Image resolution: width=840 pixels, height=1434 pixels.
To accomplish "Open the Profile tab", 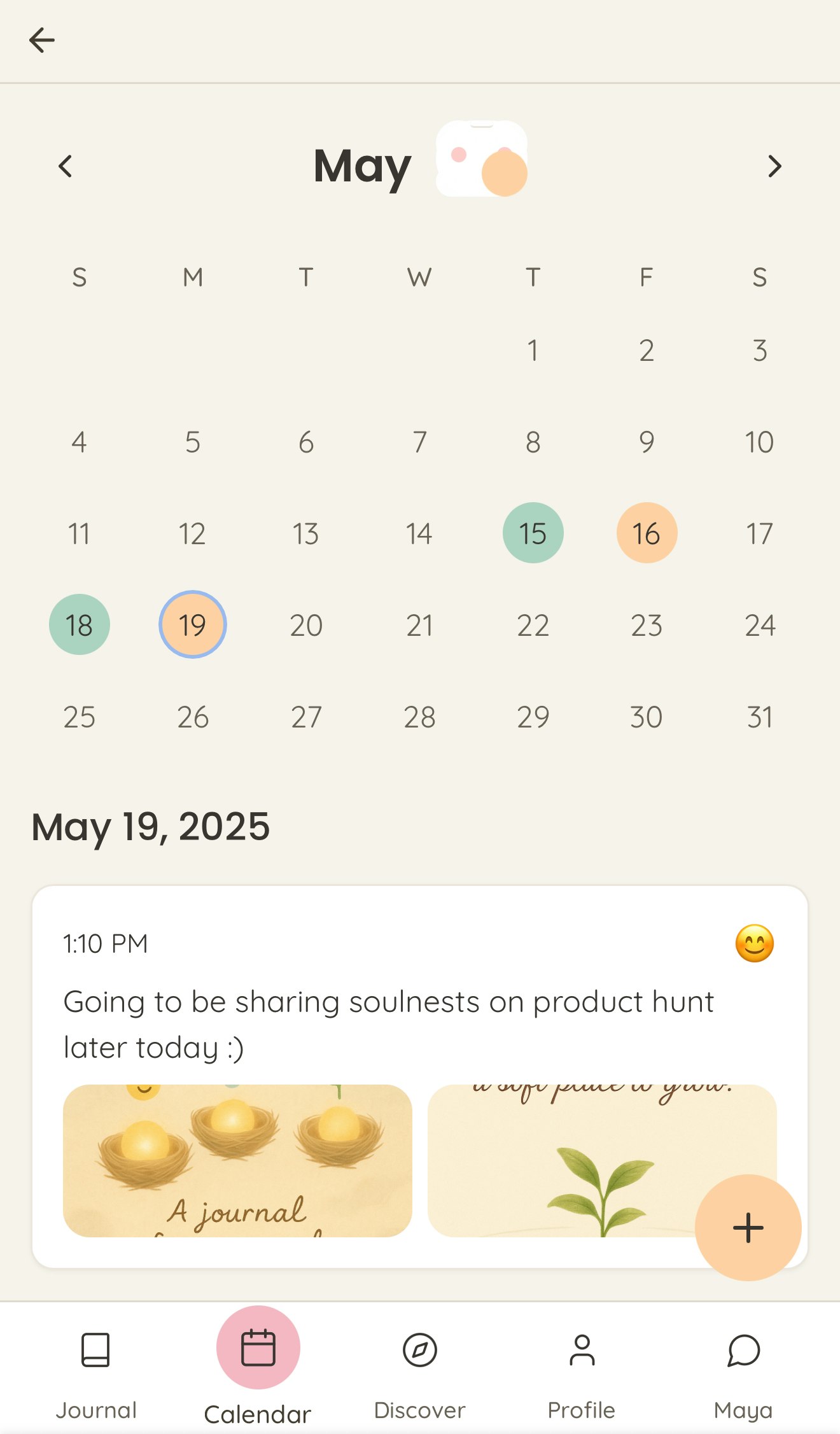I will pos(582,1368).
